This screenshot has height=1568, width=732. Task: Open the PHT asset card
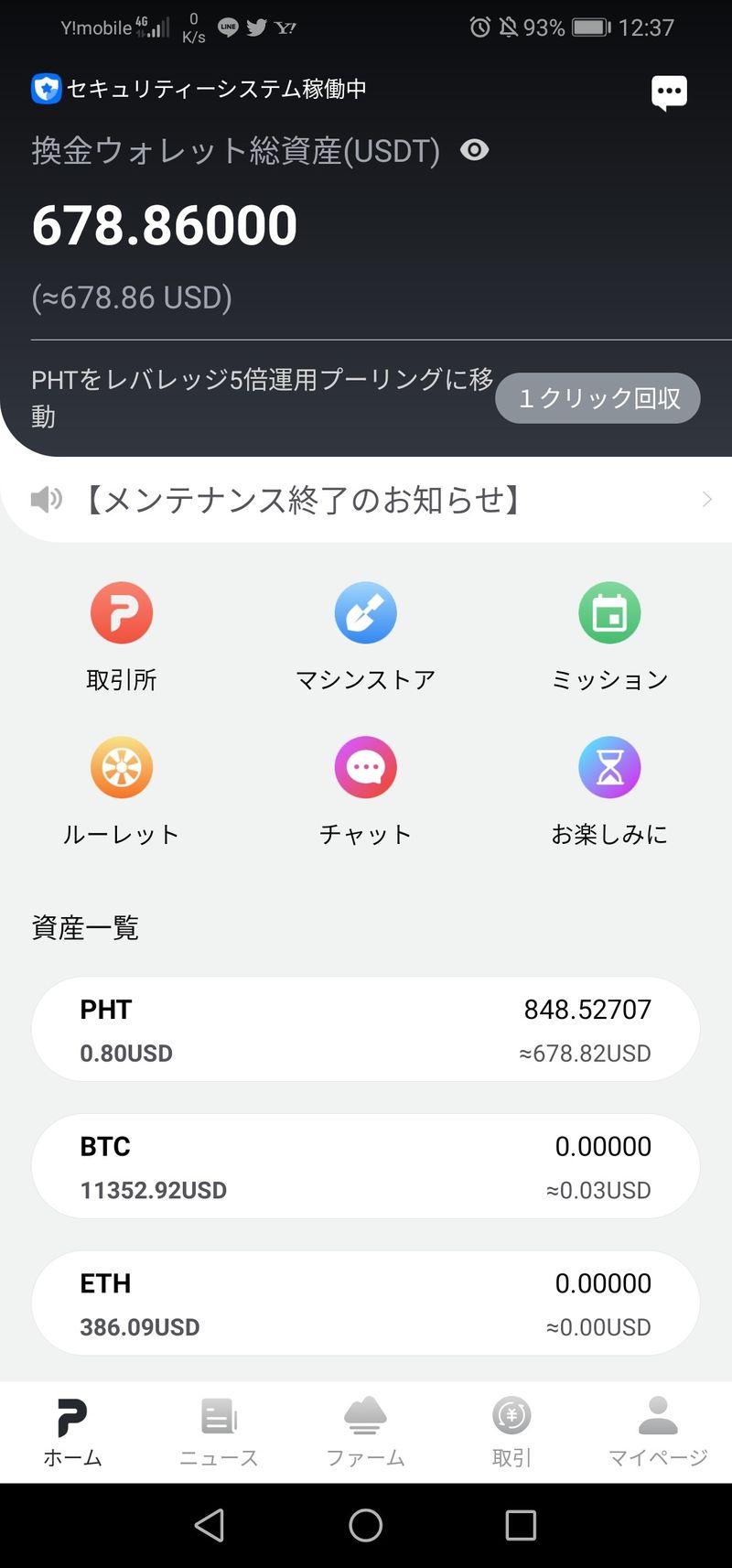click(x=366, y=1030)
